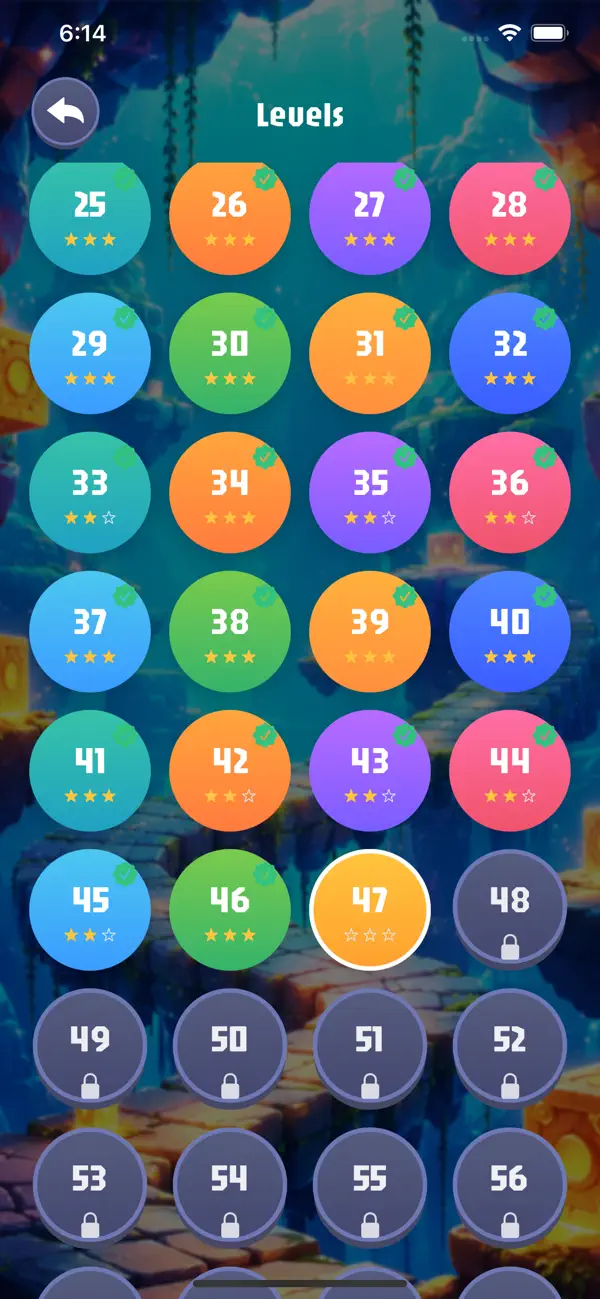Replay level 36 for three stars
600x1299 pixels.
[510, 492]
